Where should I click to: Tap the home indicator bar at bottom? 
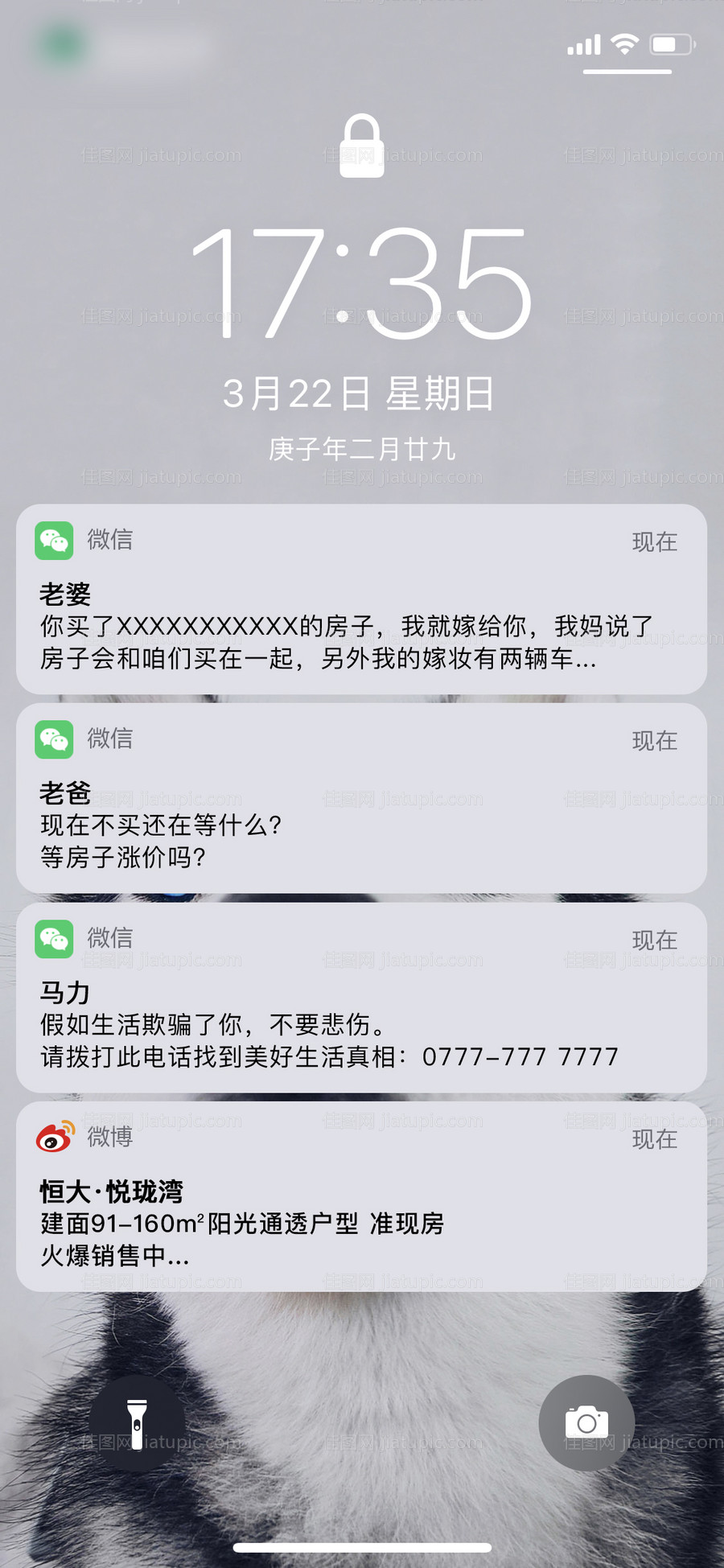(x=362, y=1549)
